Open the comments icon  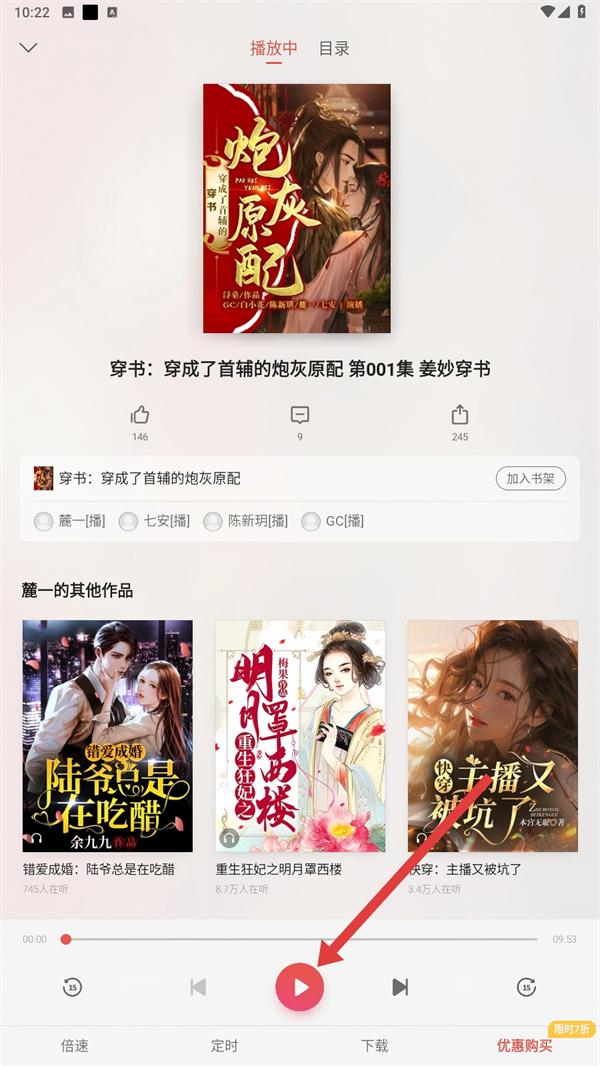pyautogui.click(x=300, y=414)
